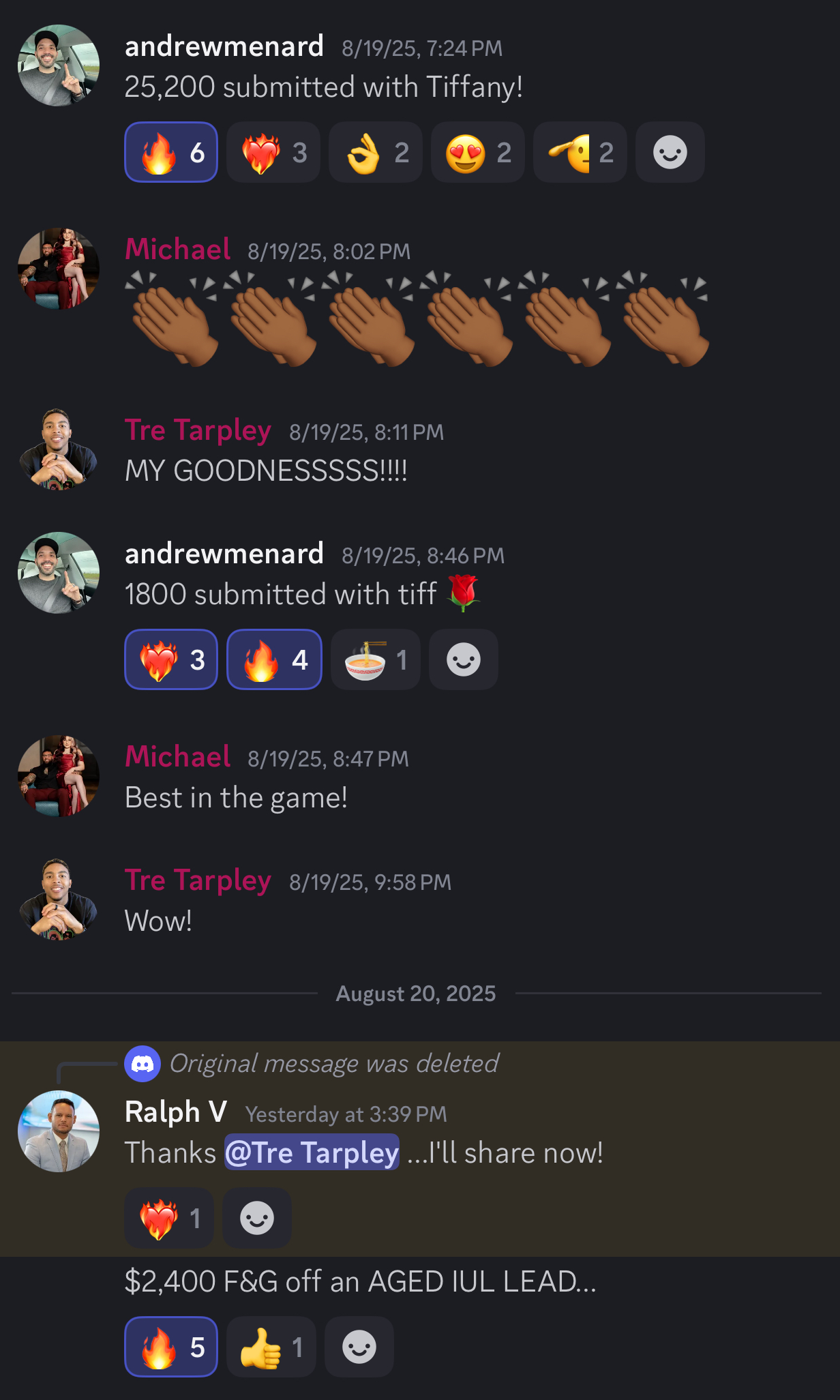The image size is (840, 1400).
Task: Open Ralph V's profile avatar
Action: [x=59, y=1131]
